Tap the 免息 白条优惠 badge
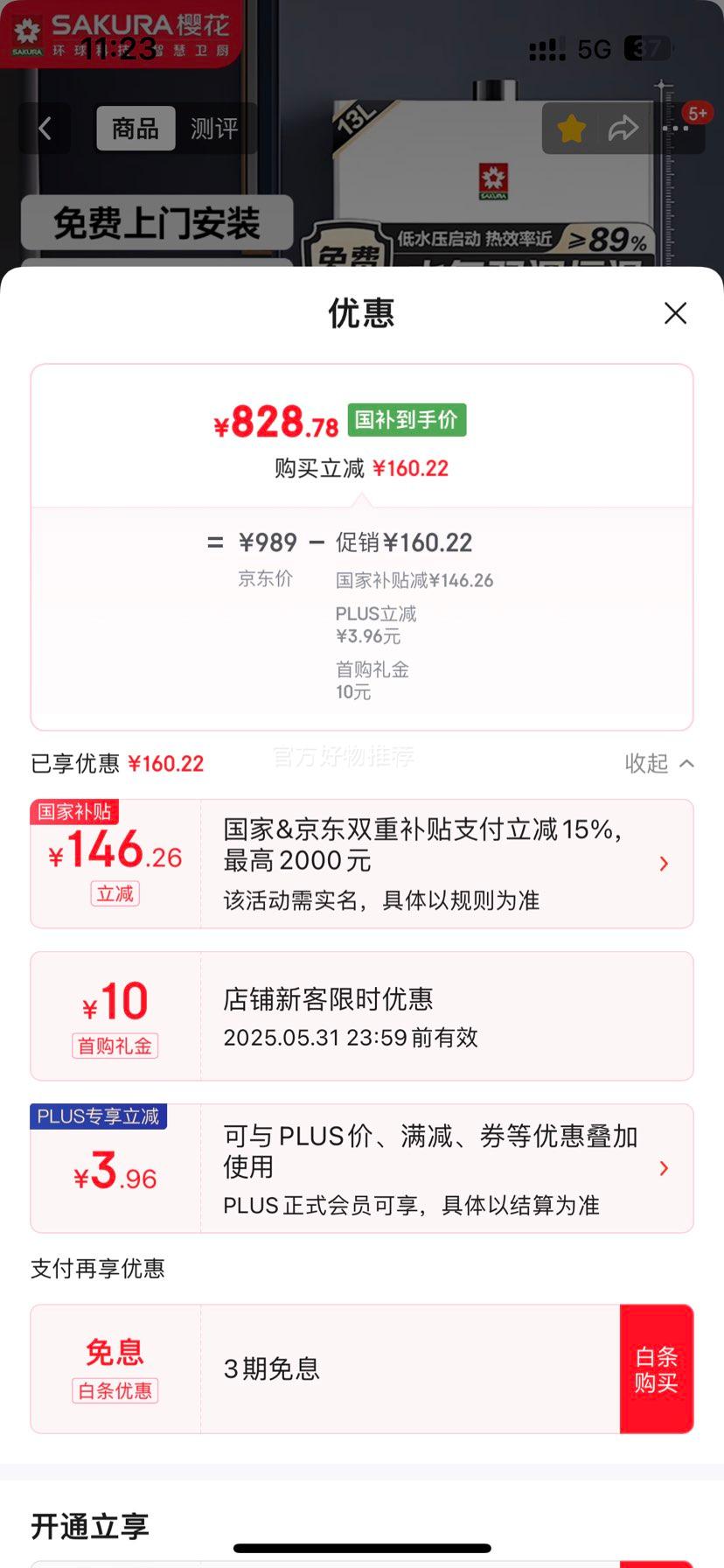Screen dimensions: 724x1568 (x=114, y=1368)
